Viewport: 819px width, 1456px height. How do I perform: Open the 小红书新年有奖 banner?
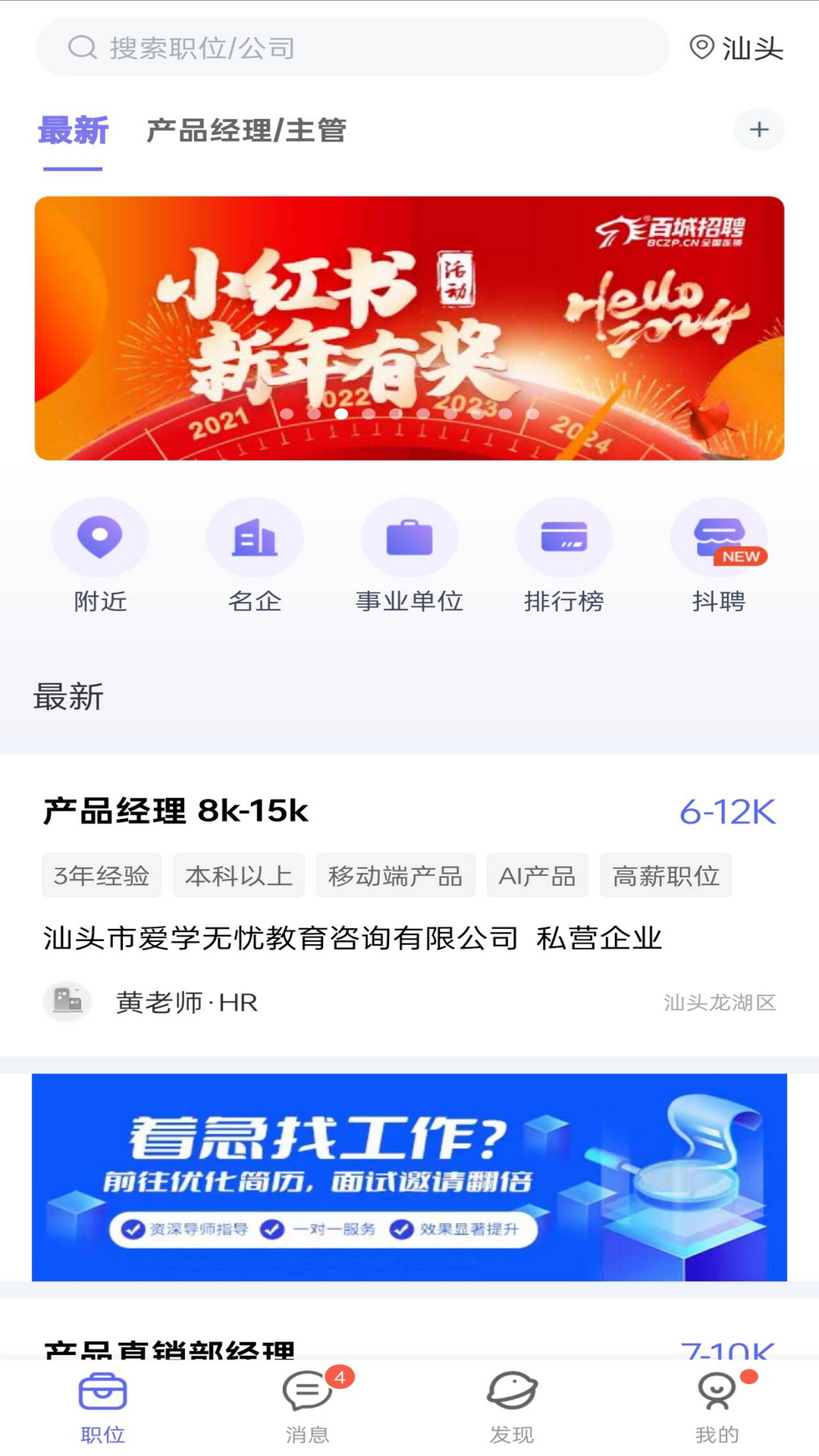(409, 328)
